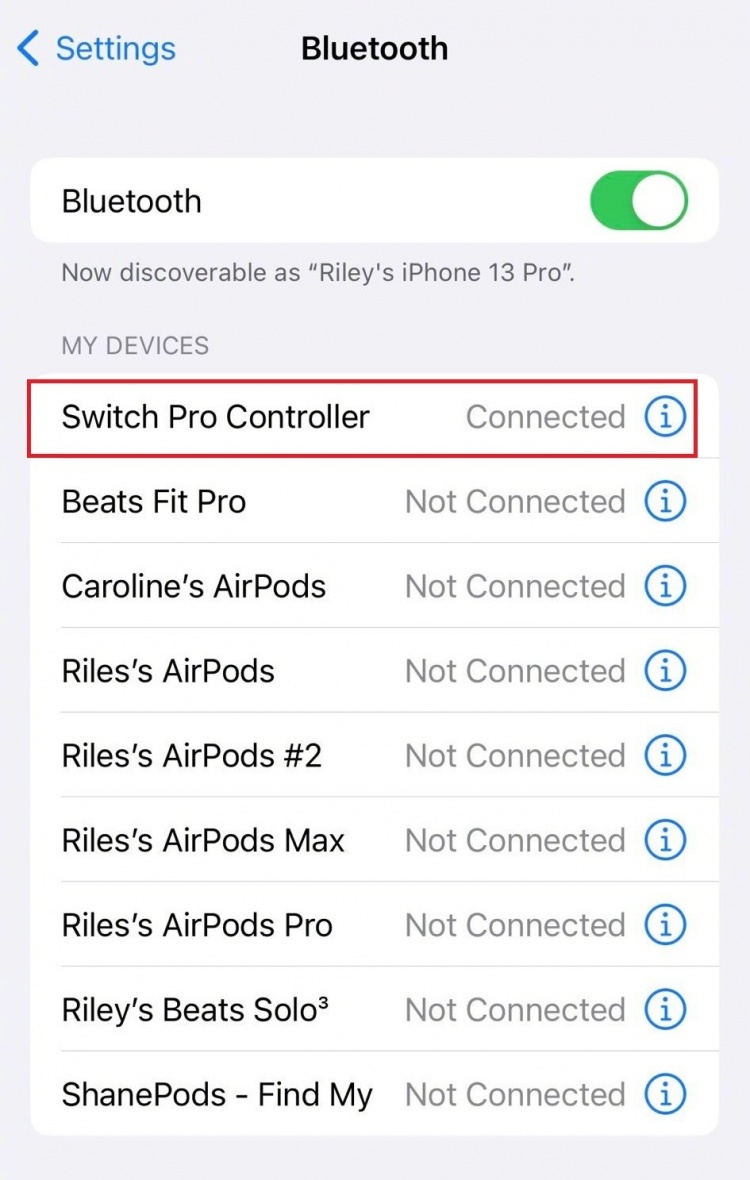The width and height of the screenshot is (750, 1180).
Task: Open info for Riley's Beats Solo³
Action: [x=665, y=1010]
